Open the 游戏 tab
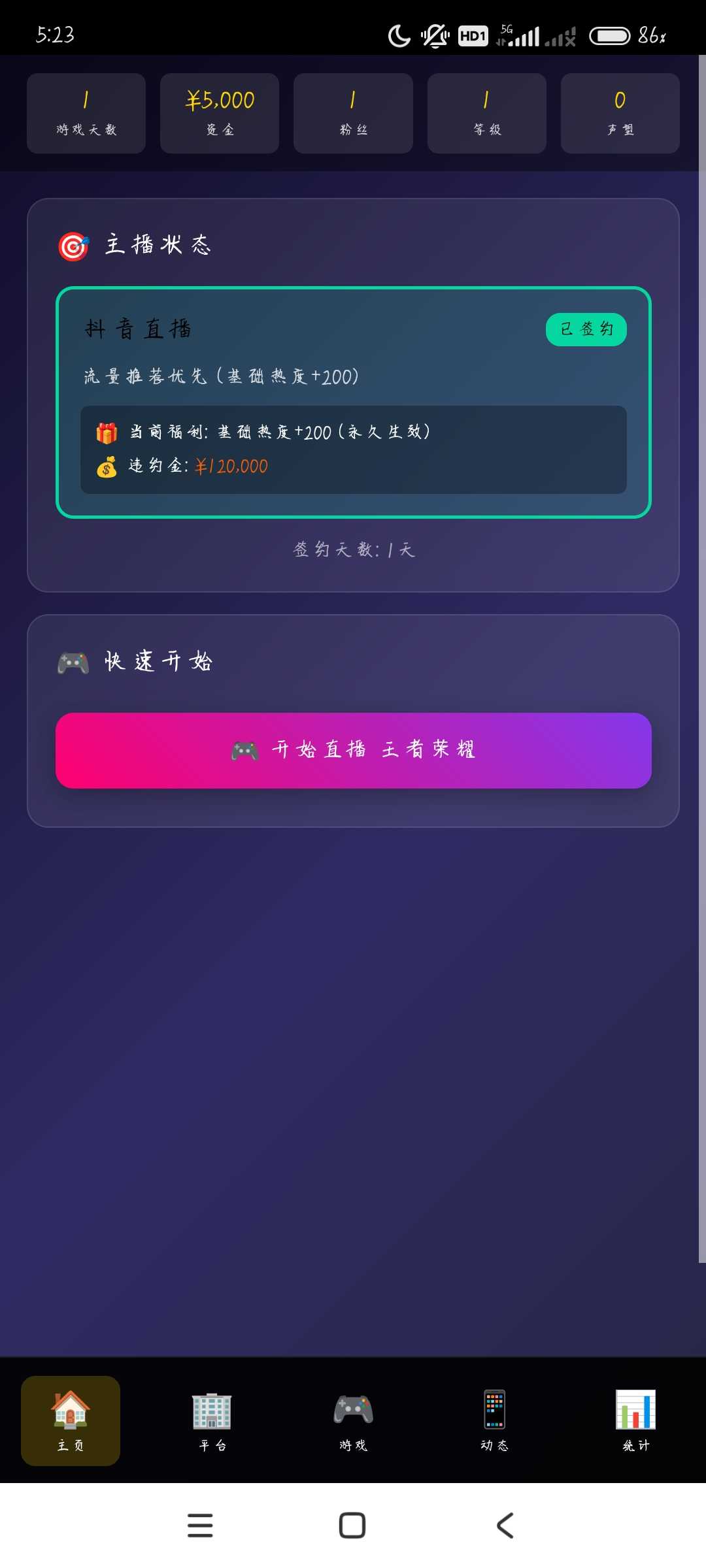This screenshot has height=1568, width=706. [353, 1420]
